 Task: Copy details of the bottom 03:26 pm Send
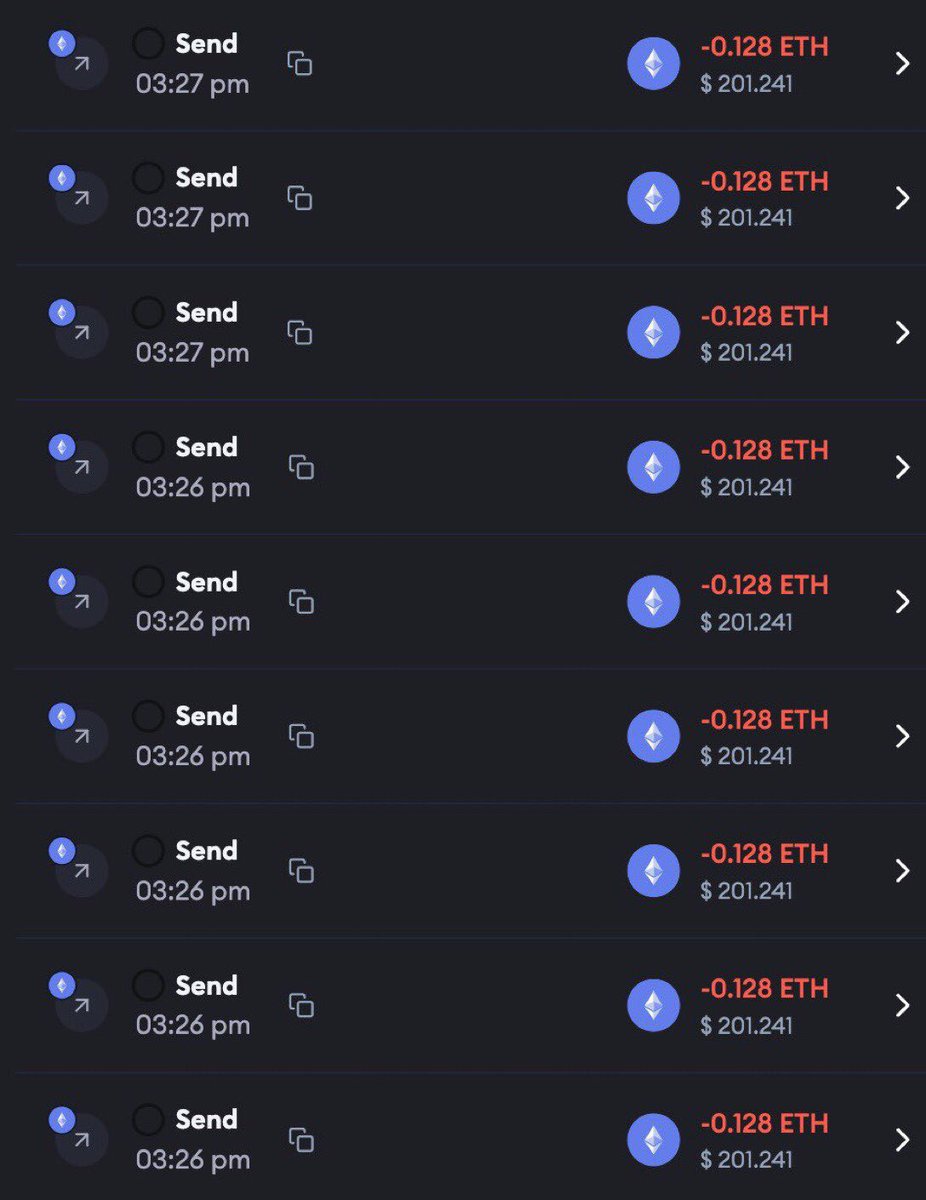(301, 1140)
